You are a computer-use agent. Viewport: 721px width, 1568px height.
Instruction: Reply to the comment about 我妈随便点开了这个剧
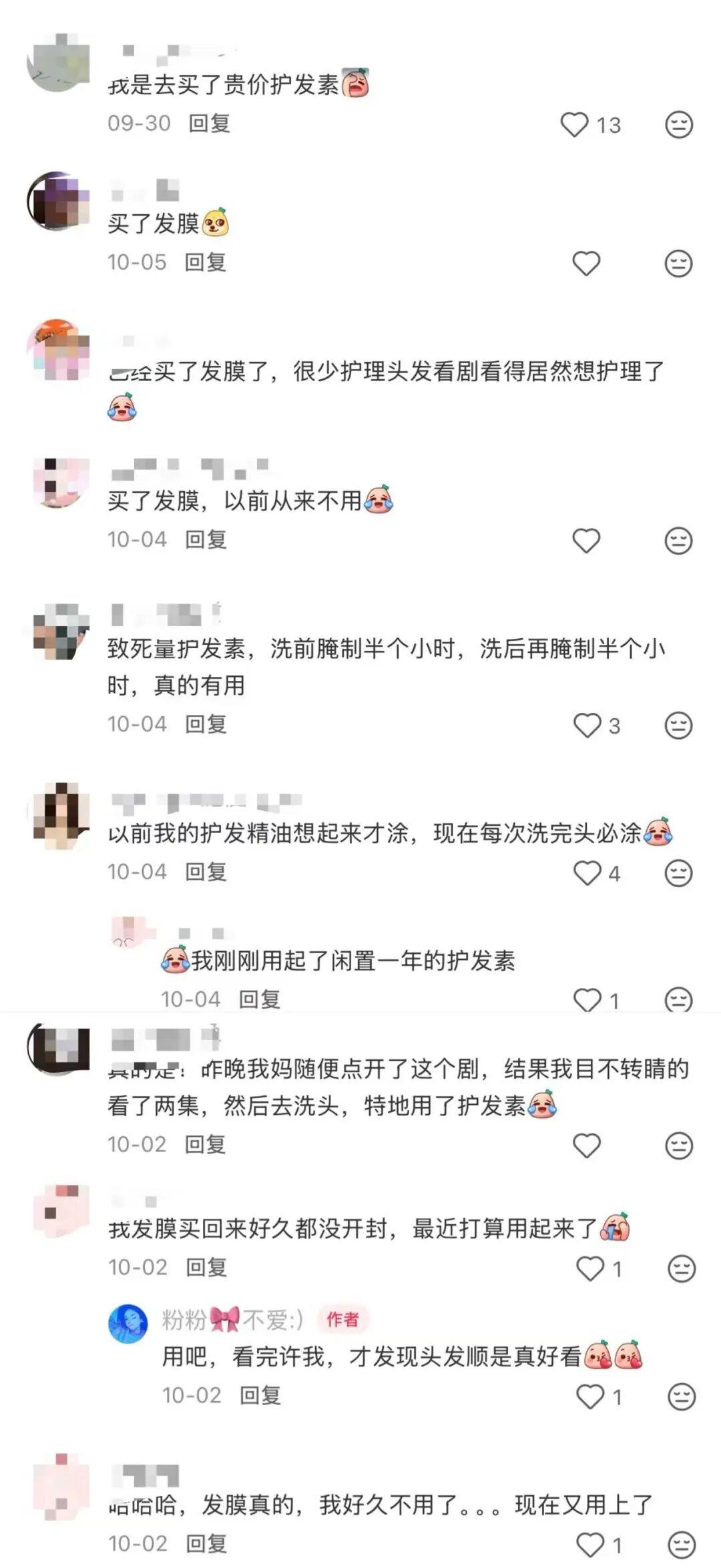pyautogui.click(x=205, y=1145)
